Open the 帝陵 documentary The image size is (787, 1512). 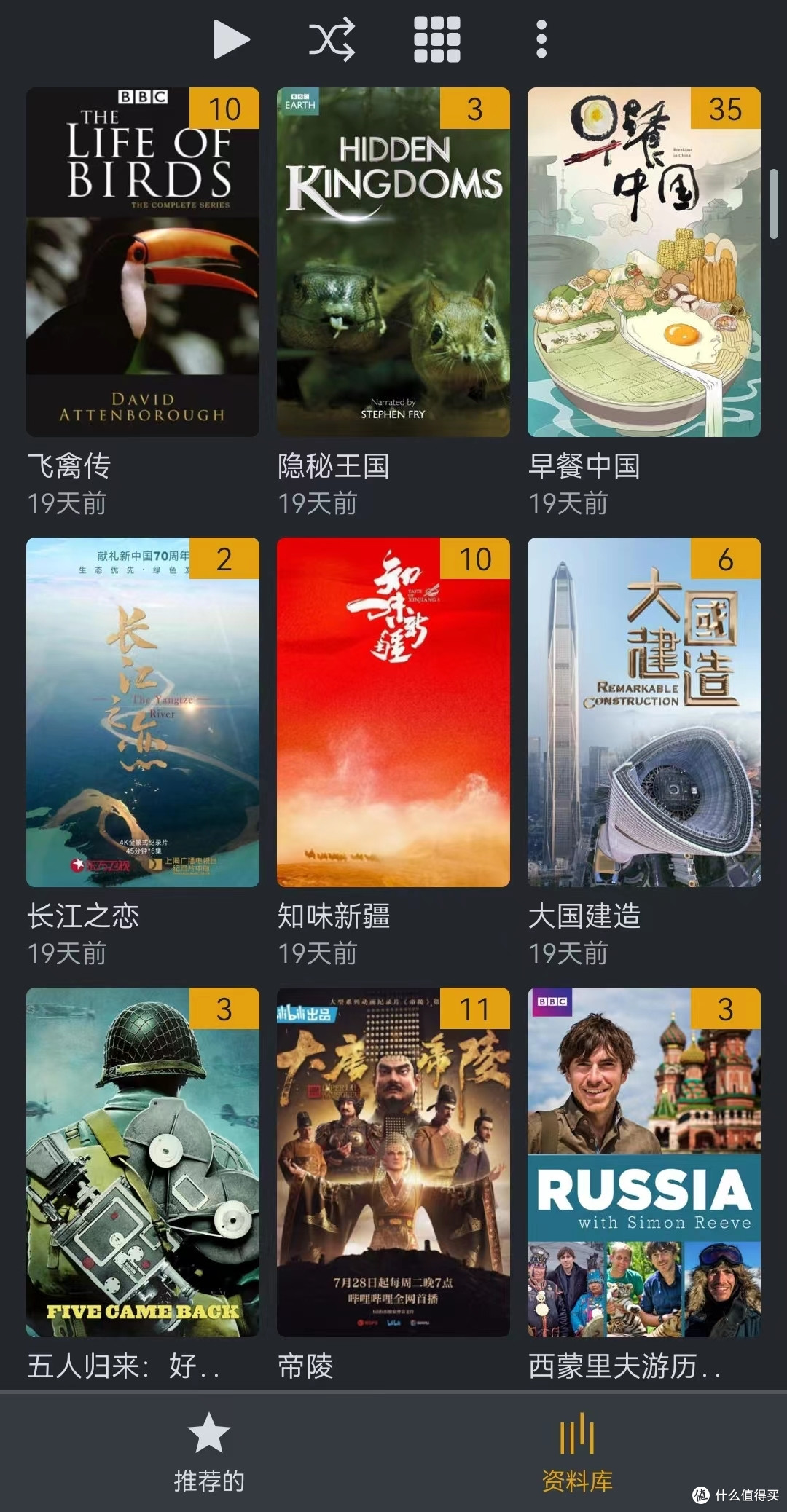[393, 1162]
